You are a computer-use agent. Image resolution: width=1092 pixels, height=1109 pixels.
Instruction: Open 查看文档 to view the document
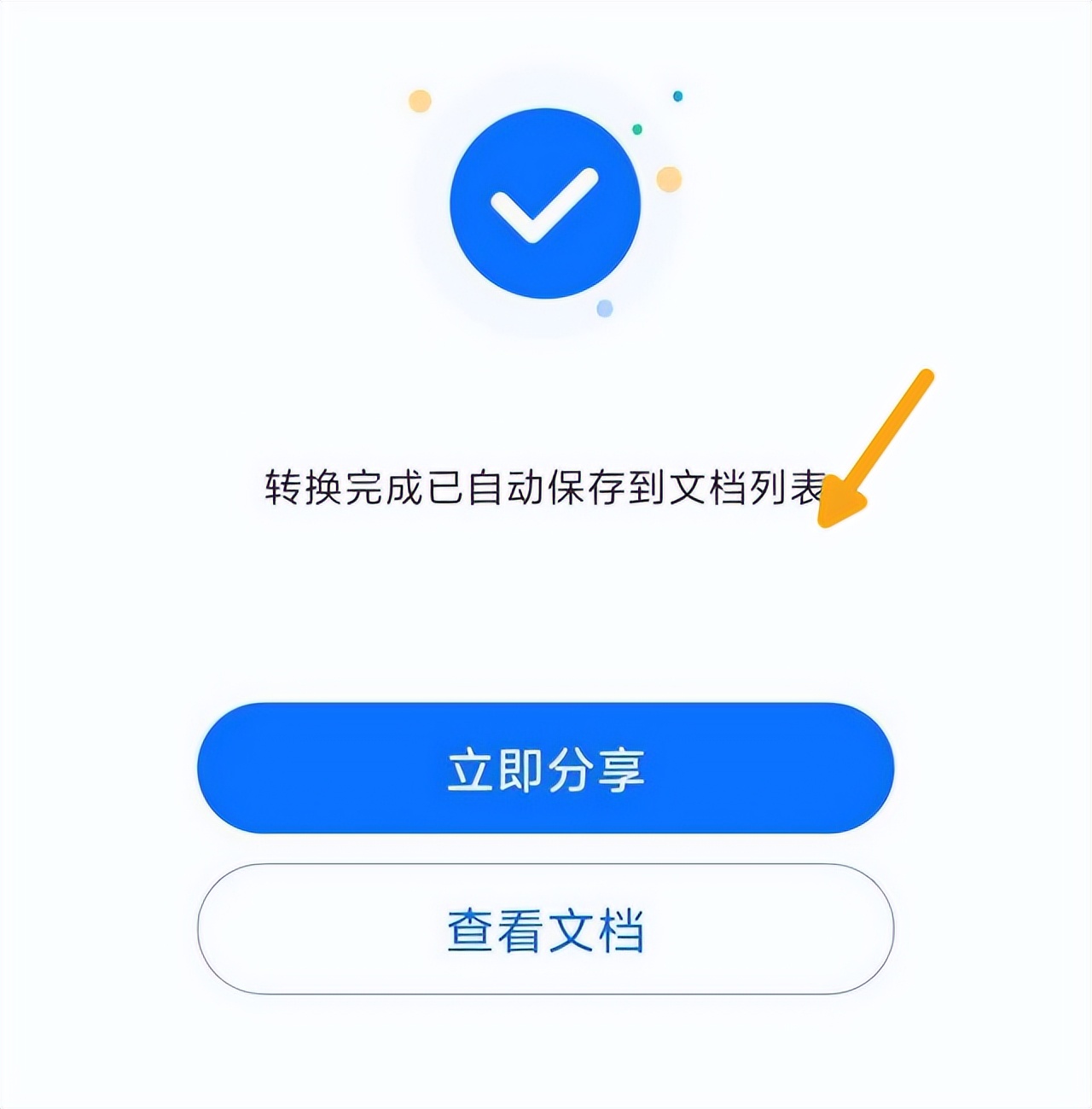(546, 929)
